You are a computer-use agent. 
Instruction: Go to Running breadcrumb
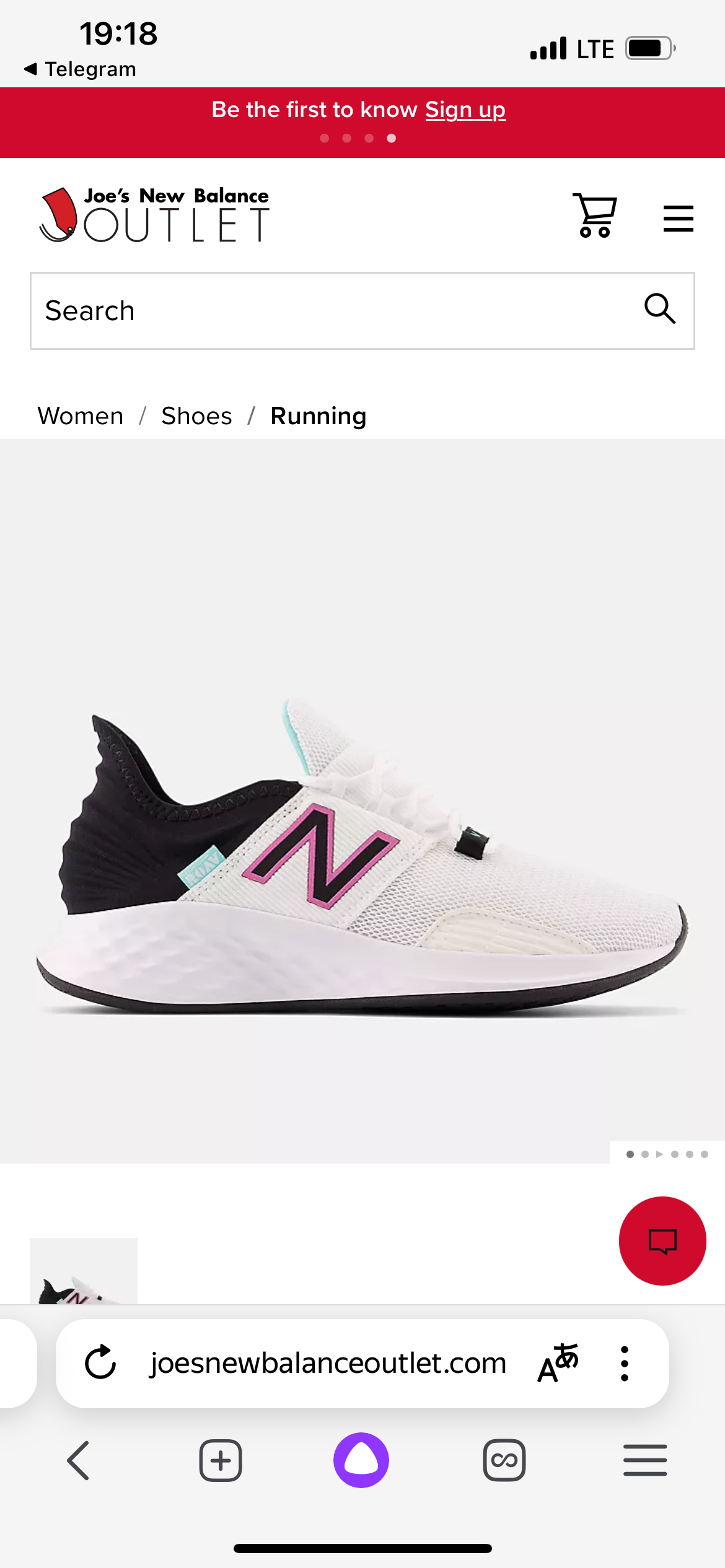[319, 416]
